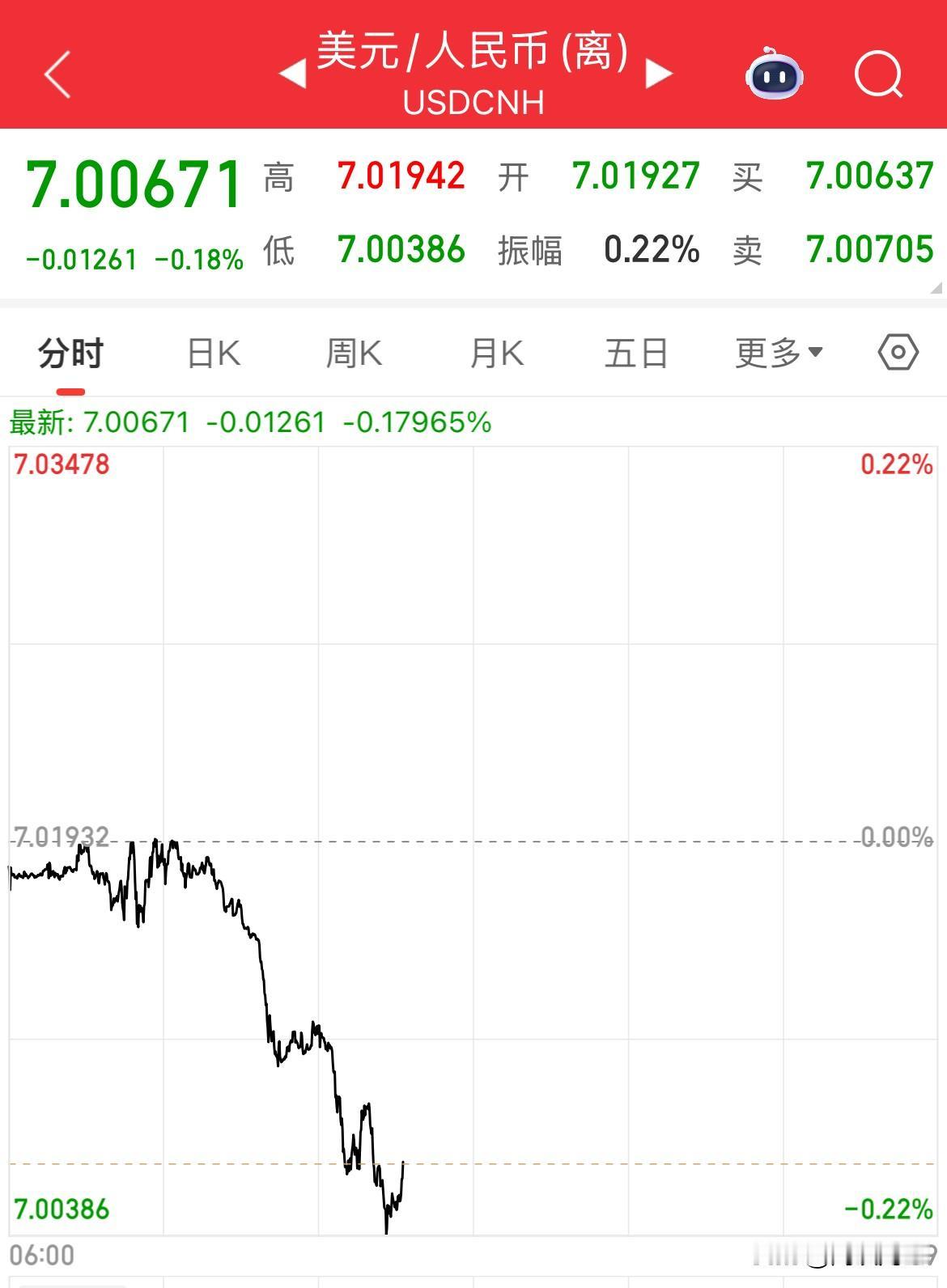Select the 分时 chart tab
This screenshot has height=1288, width=947.
[x=69, y=353]
